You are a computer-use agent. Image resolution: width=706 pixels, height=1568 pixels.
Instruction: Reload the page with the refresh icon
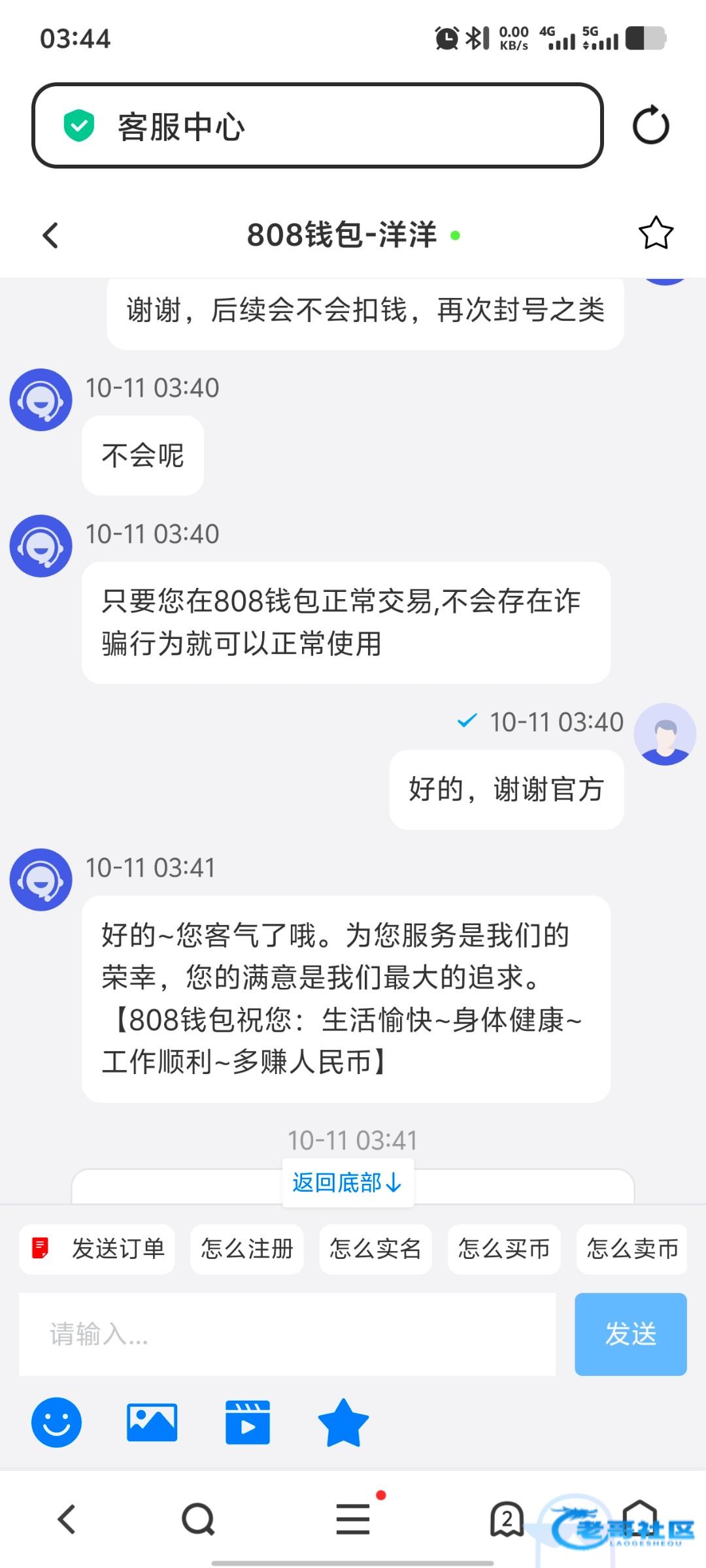[650, 125]
